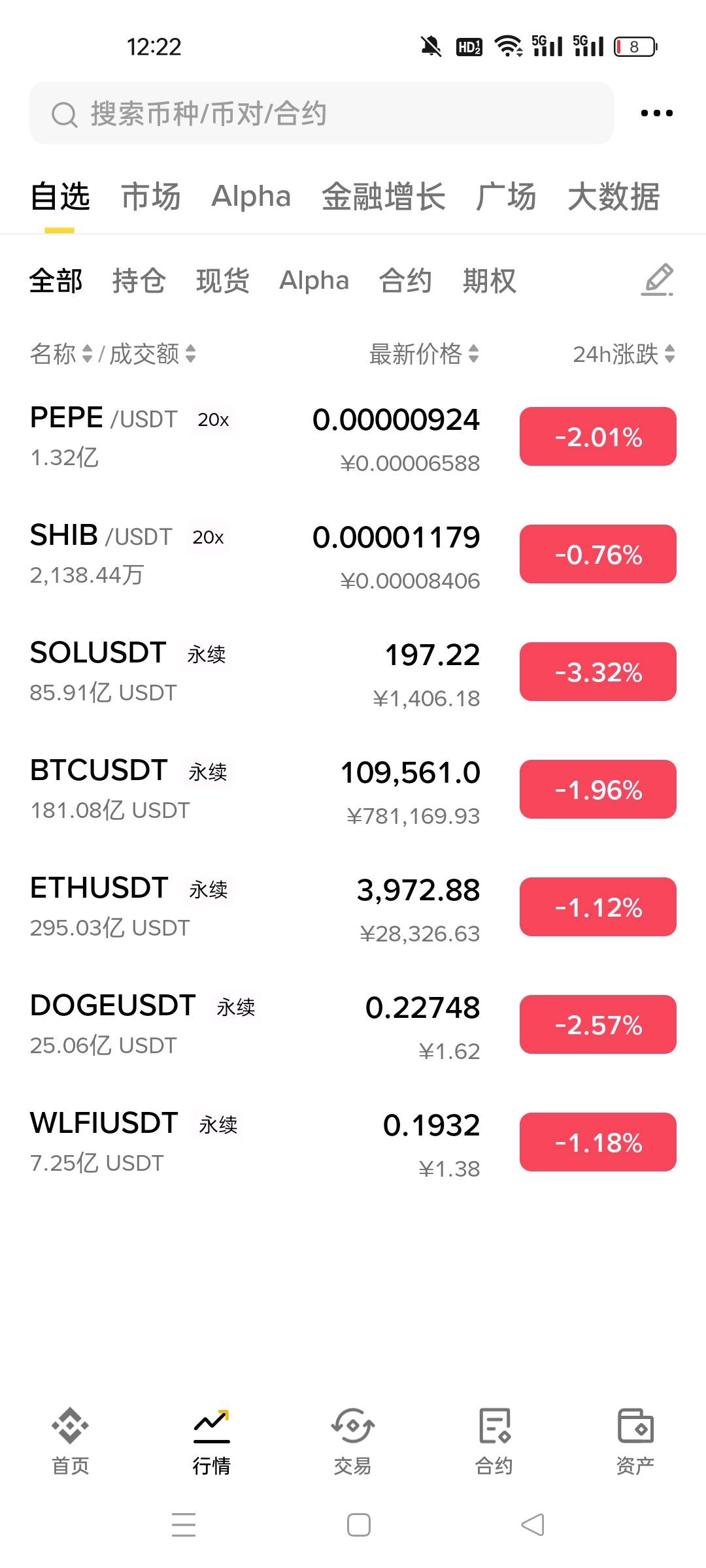Show only 现货 pairs
Image resolution: width=706 pixels, height=1568 pixels.
(x=222, y=281)
